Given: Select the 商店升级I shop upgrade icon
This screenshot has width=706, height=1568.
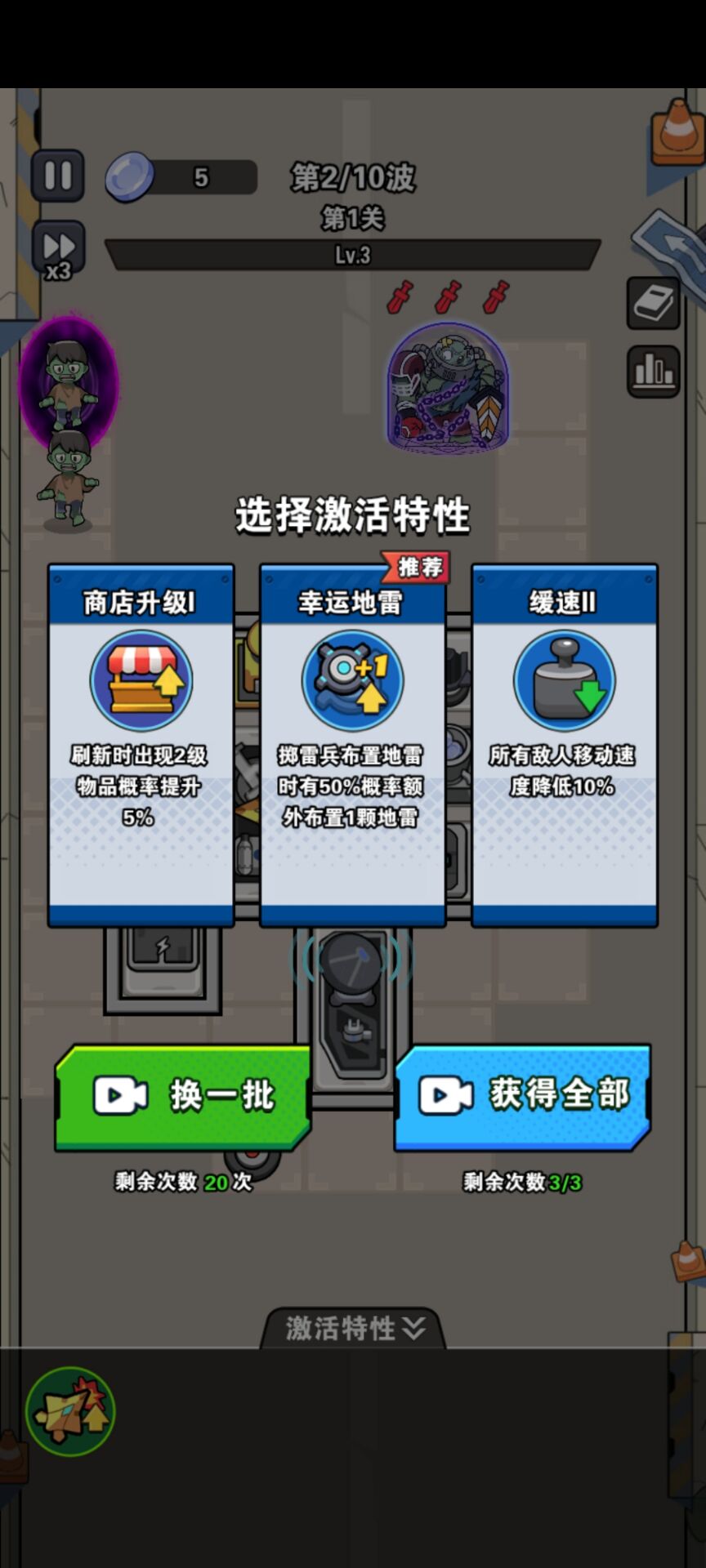Looking at the screenshot, I should click(141, 679).
